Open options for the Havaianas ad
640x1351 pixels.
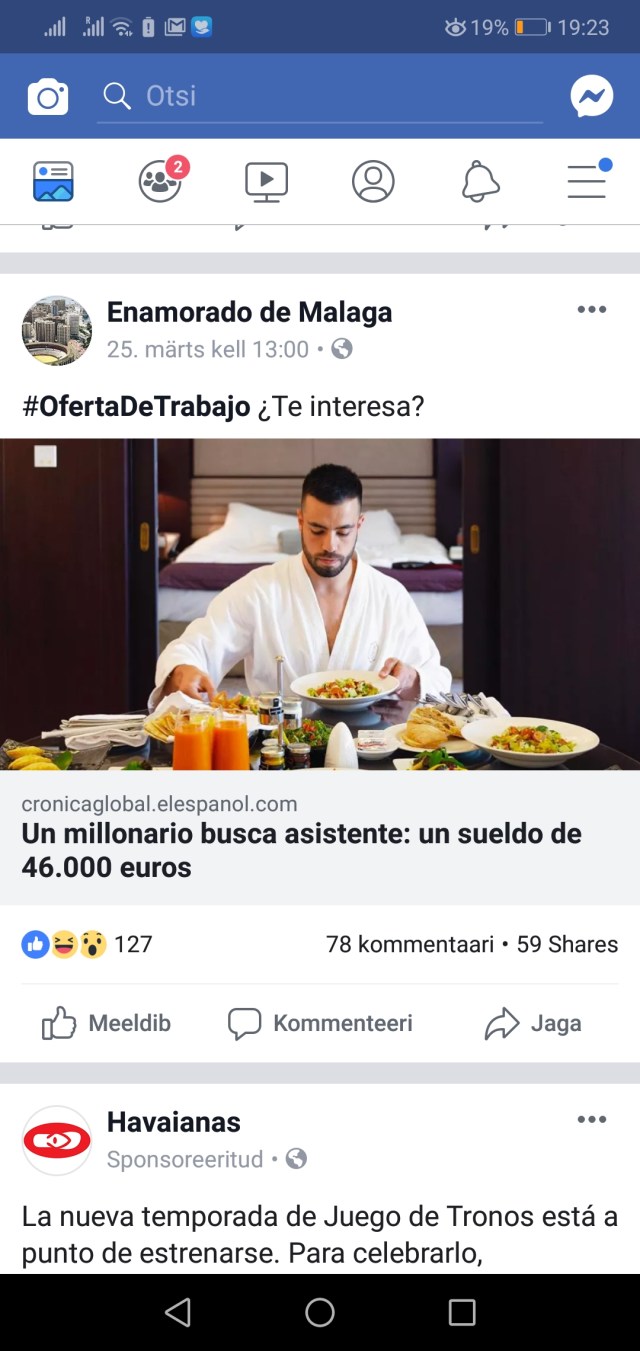[591, 1120]
